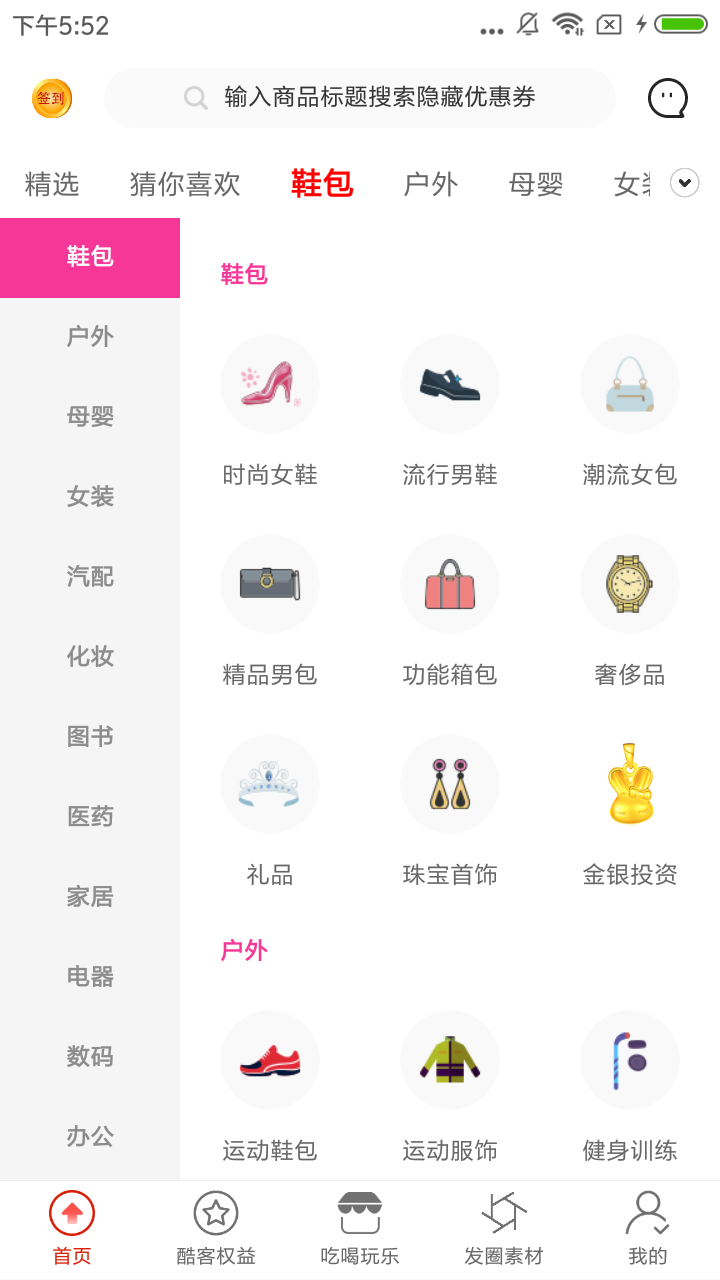The width and height of the screenshot is (720, 1280).
Task: Switch to the 精选 top tab
Action: [x=52, y=184]
